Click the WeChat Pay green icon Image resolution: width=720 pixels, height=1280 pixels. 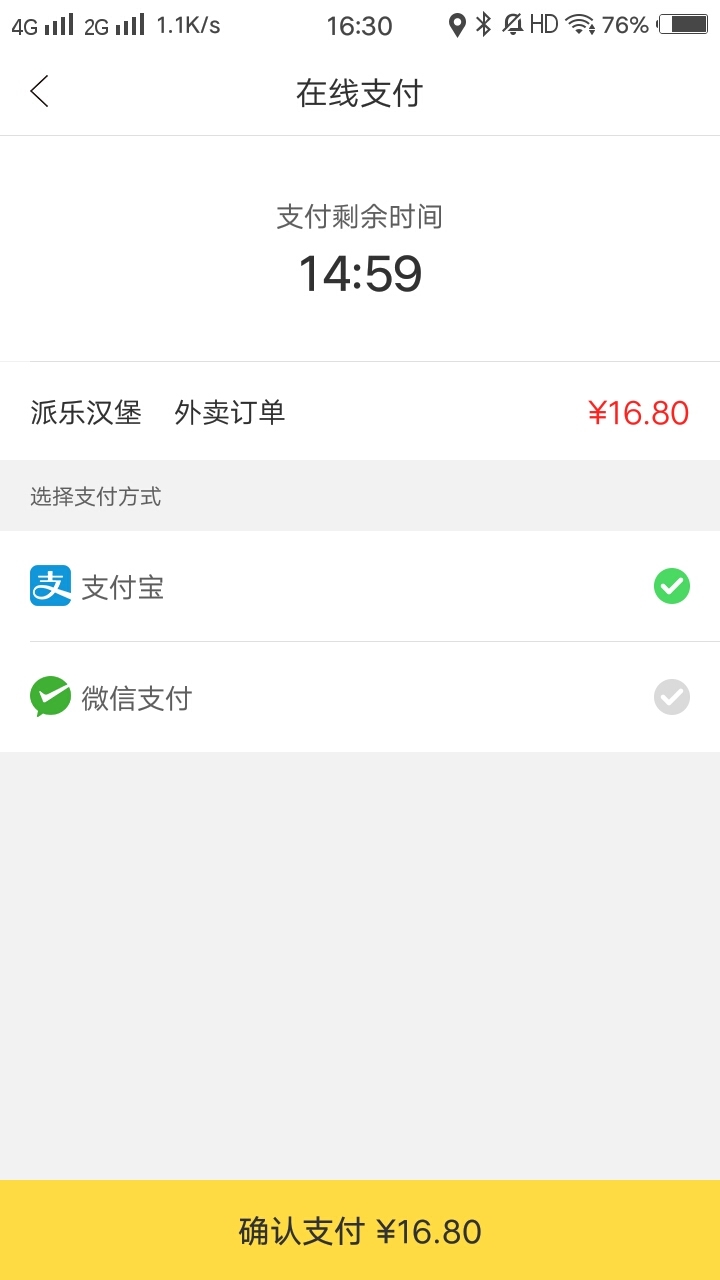tap(50, 697)
